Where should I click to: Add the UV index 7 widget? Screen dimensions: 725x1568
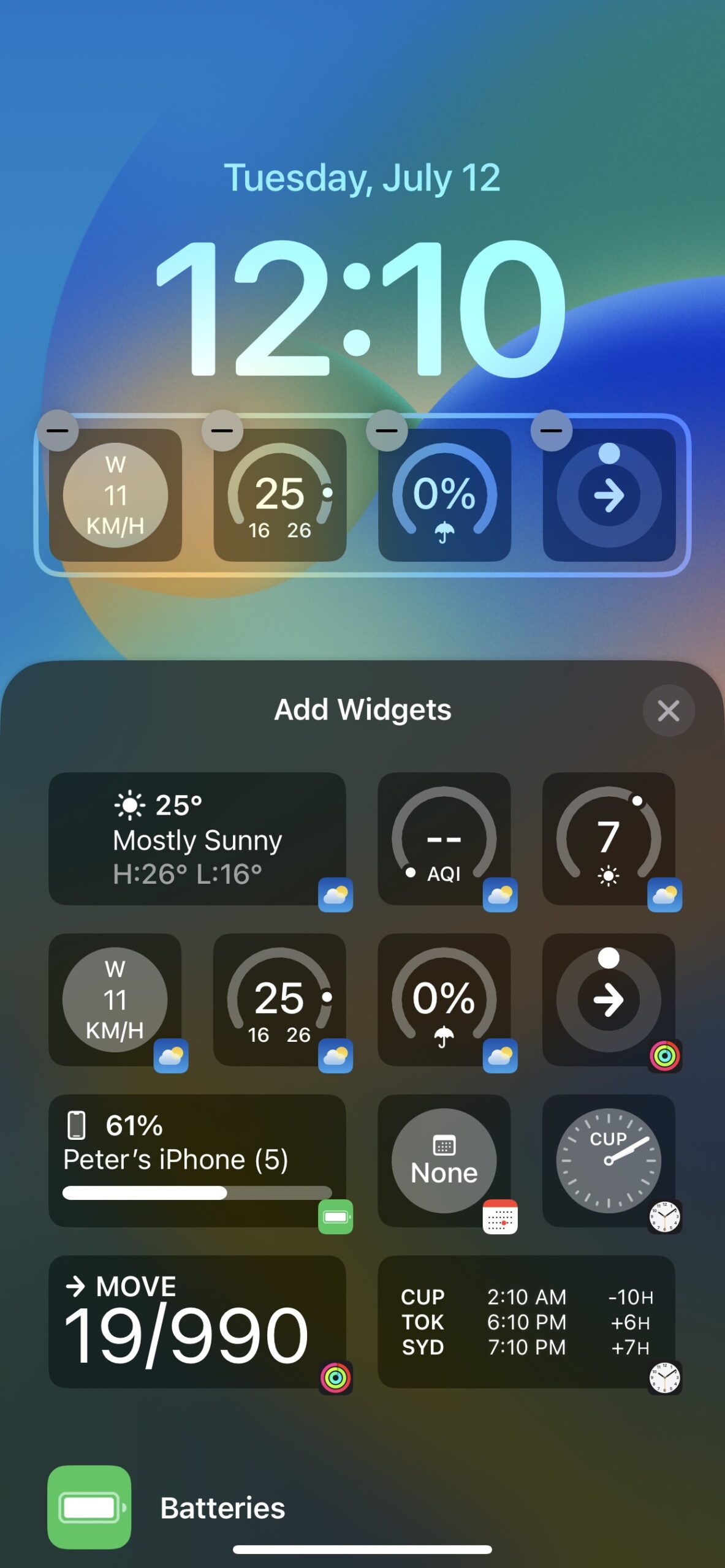[609, 839]
